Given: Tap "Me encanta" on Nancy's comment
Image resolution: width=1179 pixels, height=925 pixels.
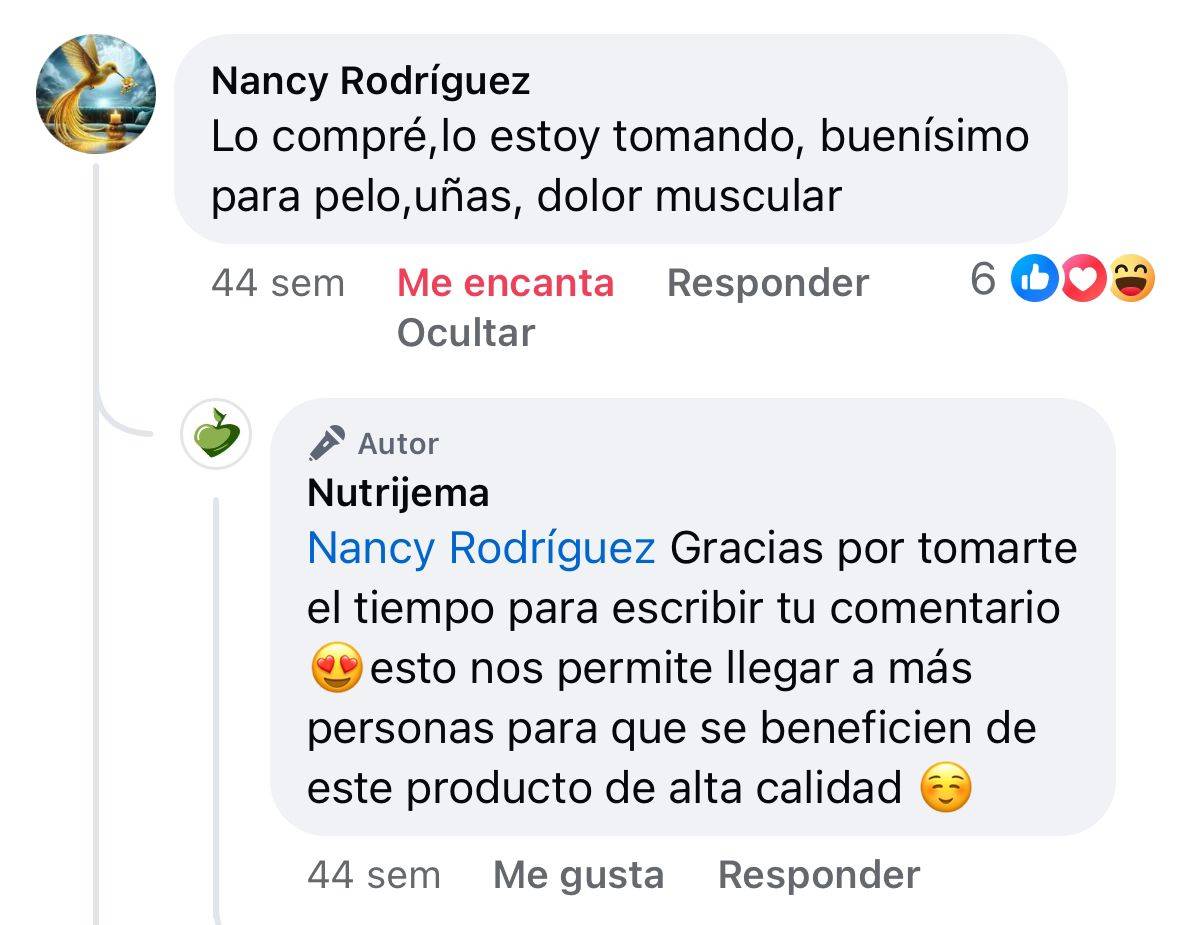Looking at the screenshot, I should tap(505, 283).
